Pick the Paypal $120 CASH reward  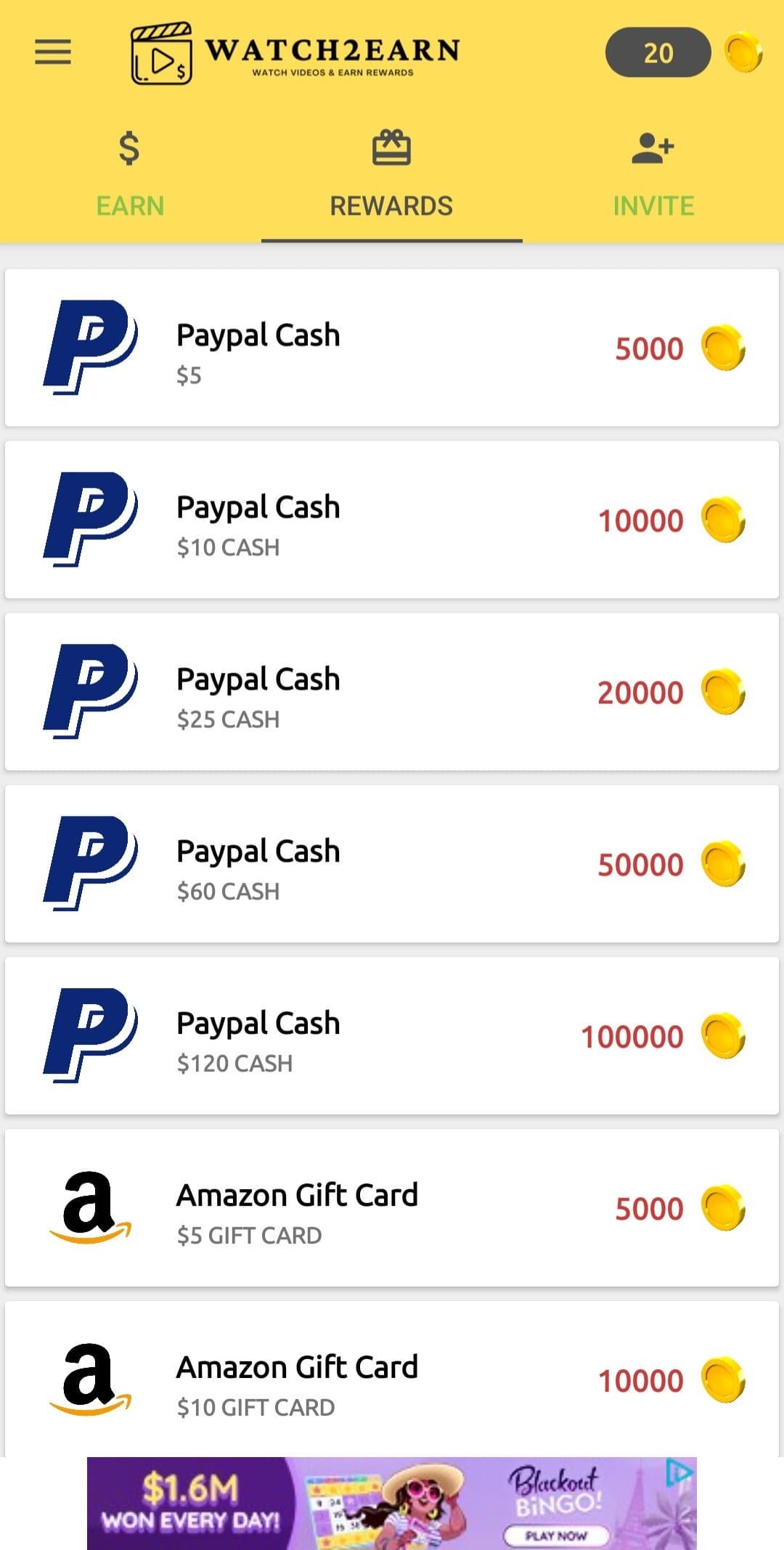(392, 1036)
